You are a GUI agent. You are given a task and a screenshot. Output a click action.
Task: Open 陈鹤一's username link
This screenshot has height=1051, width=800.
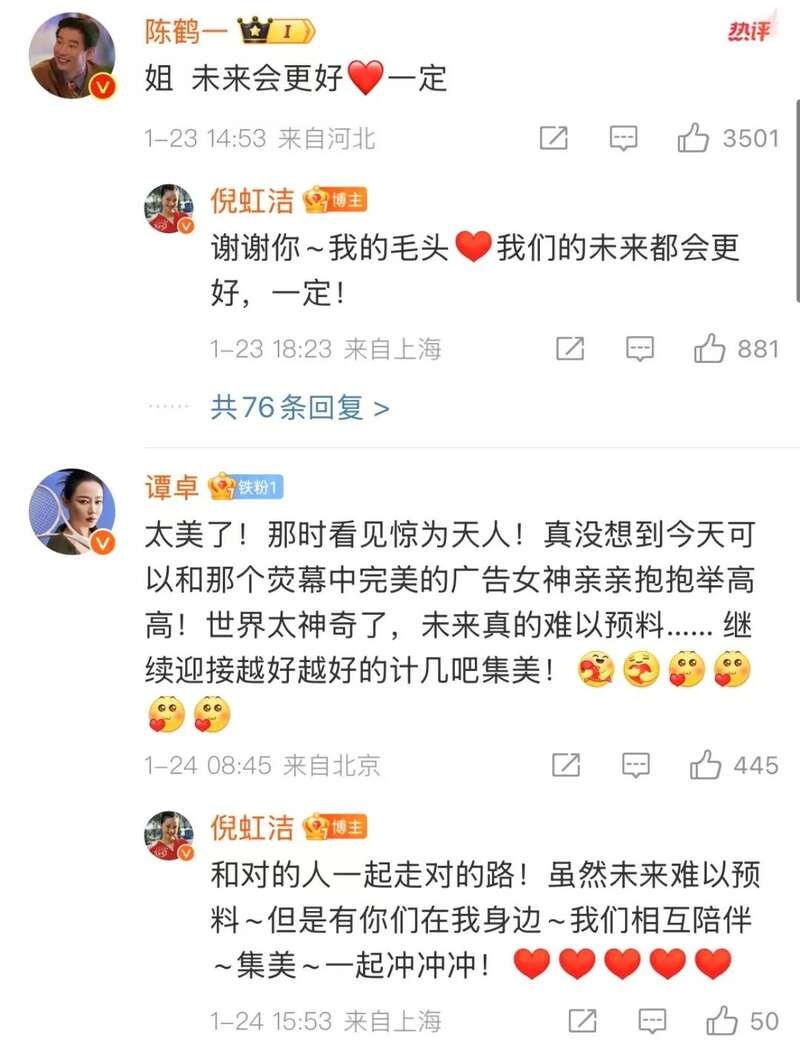pos(185,31)
